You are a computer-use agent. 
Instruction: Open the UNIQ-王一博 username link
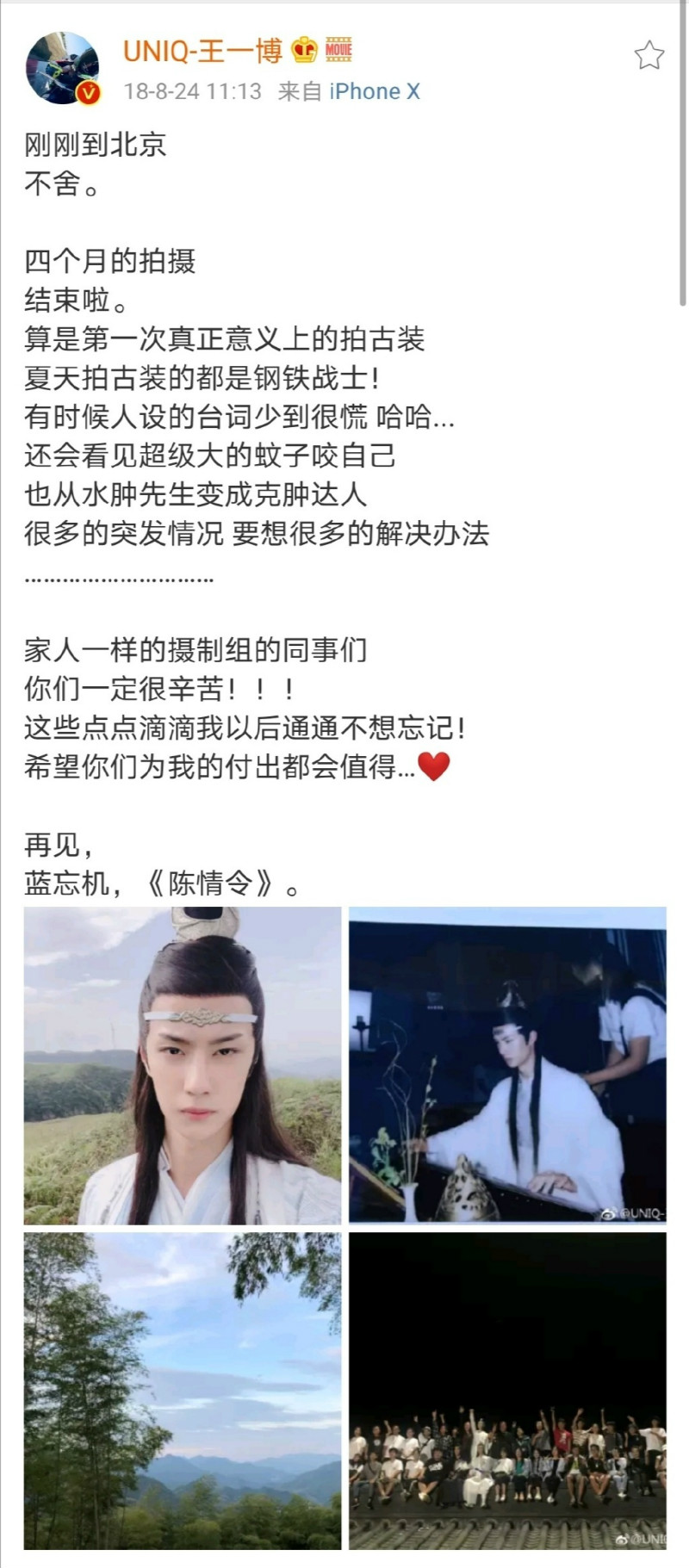pyautogui.click(x=202, y=51)
